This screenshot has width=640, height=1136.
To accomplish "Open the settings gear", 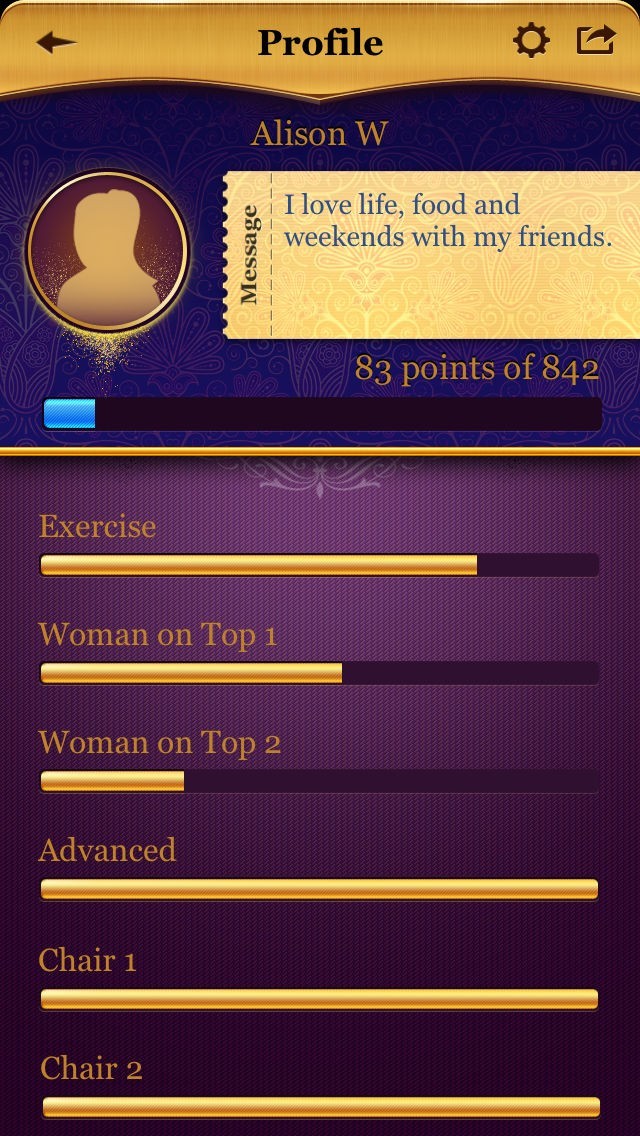I will click(x=531, y=41).
